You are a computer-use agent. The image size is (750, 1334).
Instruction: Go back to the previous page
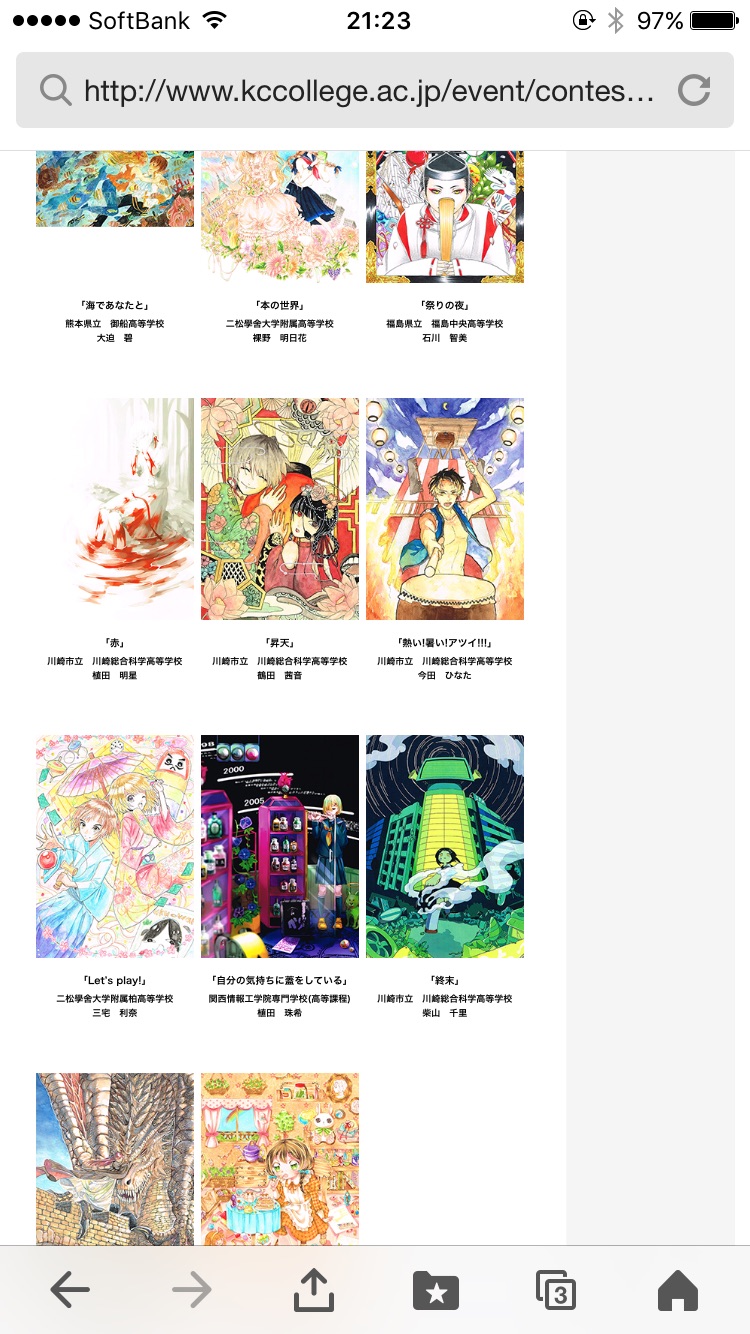click(x=70, y=1291)
